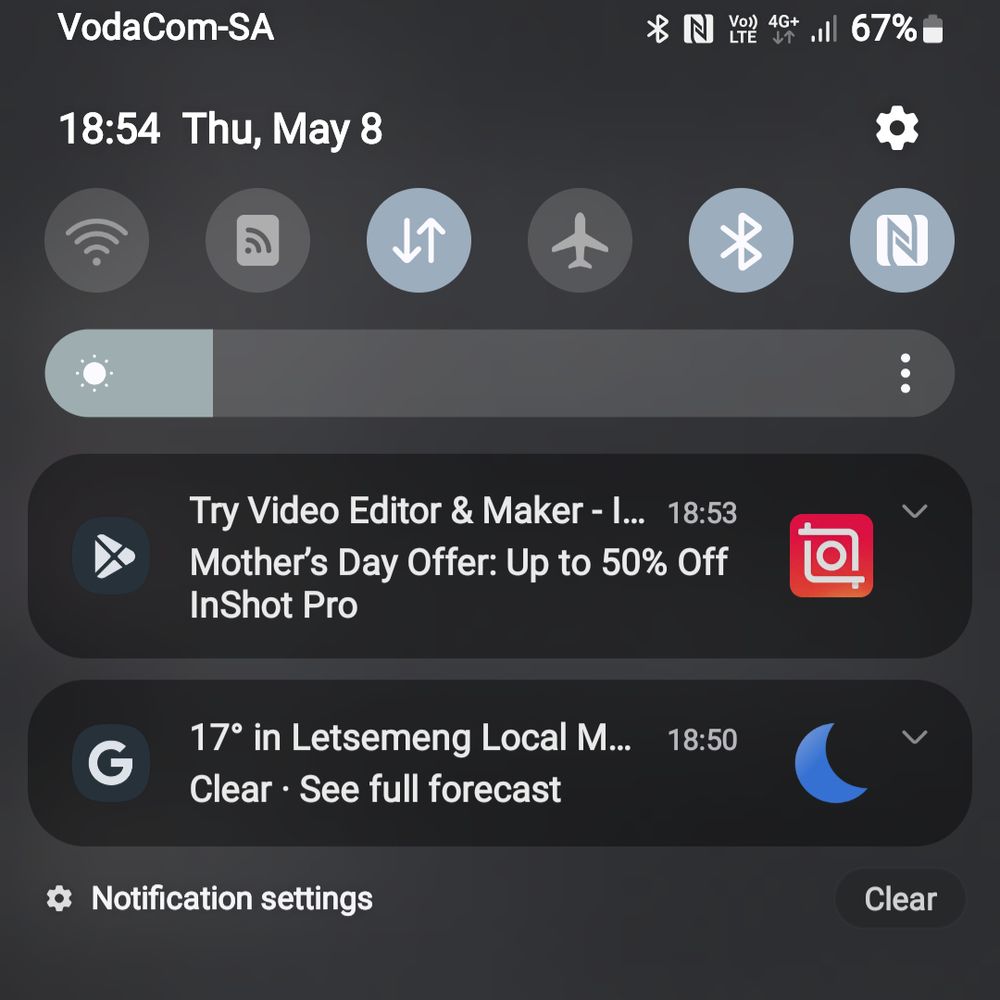Turn on Wi-Fi
The height and width of the screenshot is (1000, 1000).
[97, 241]
